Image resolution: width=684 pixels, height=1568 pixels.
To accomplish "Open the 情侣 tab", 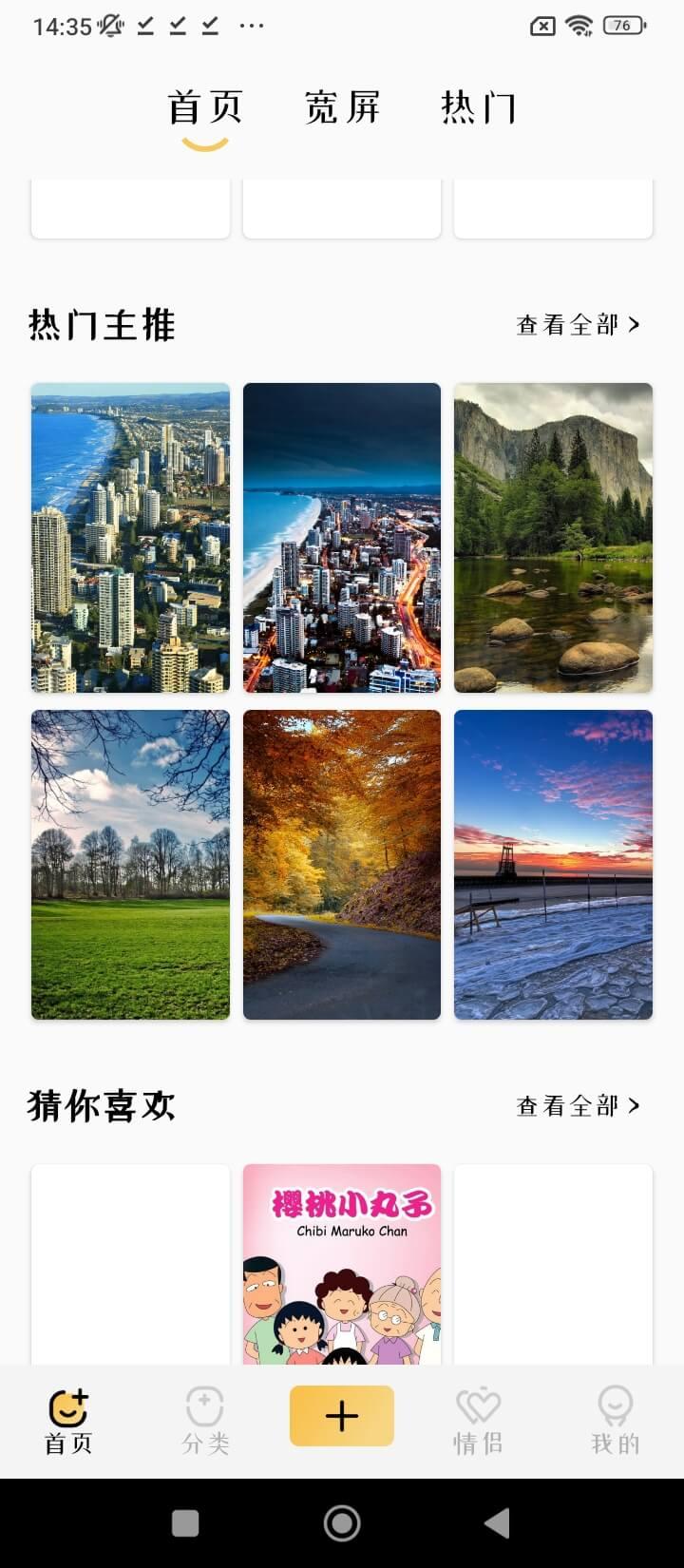I will point(478,1422).
